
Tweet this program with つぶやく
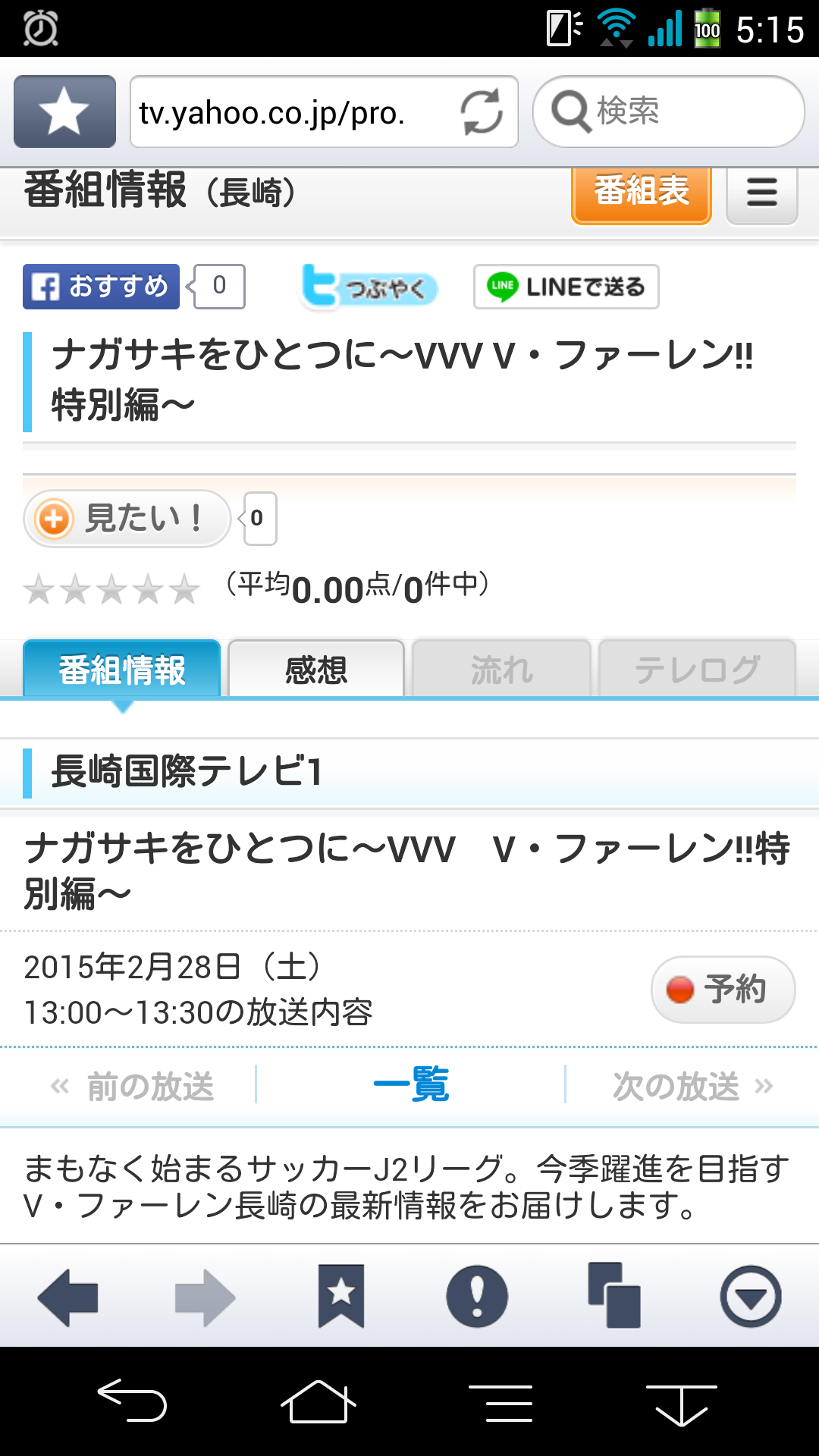click(x=370, y=287)
